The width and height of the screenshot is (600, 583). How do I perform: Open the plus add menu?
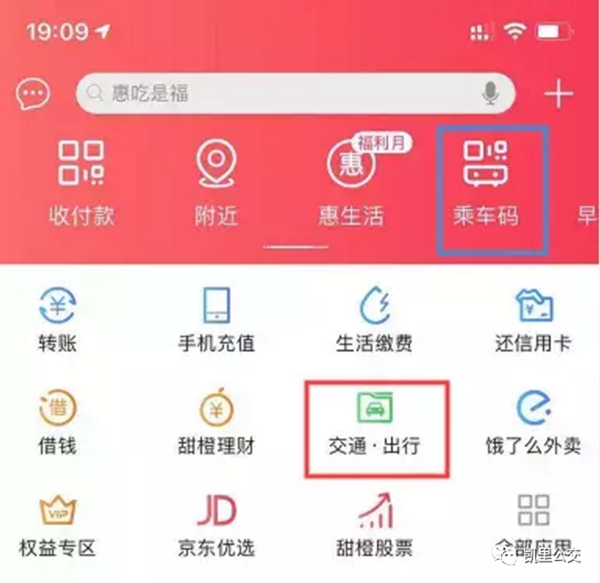coord(558,95)
